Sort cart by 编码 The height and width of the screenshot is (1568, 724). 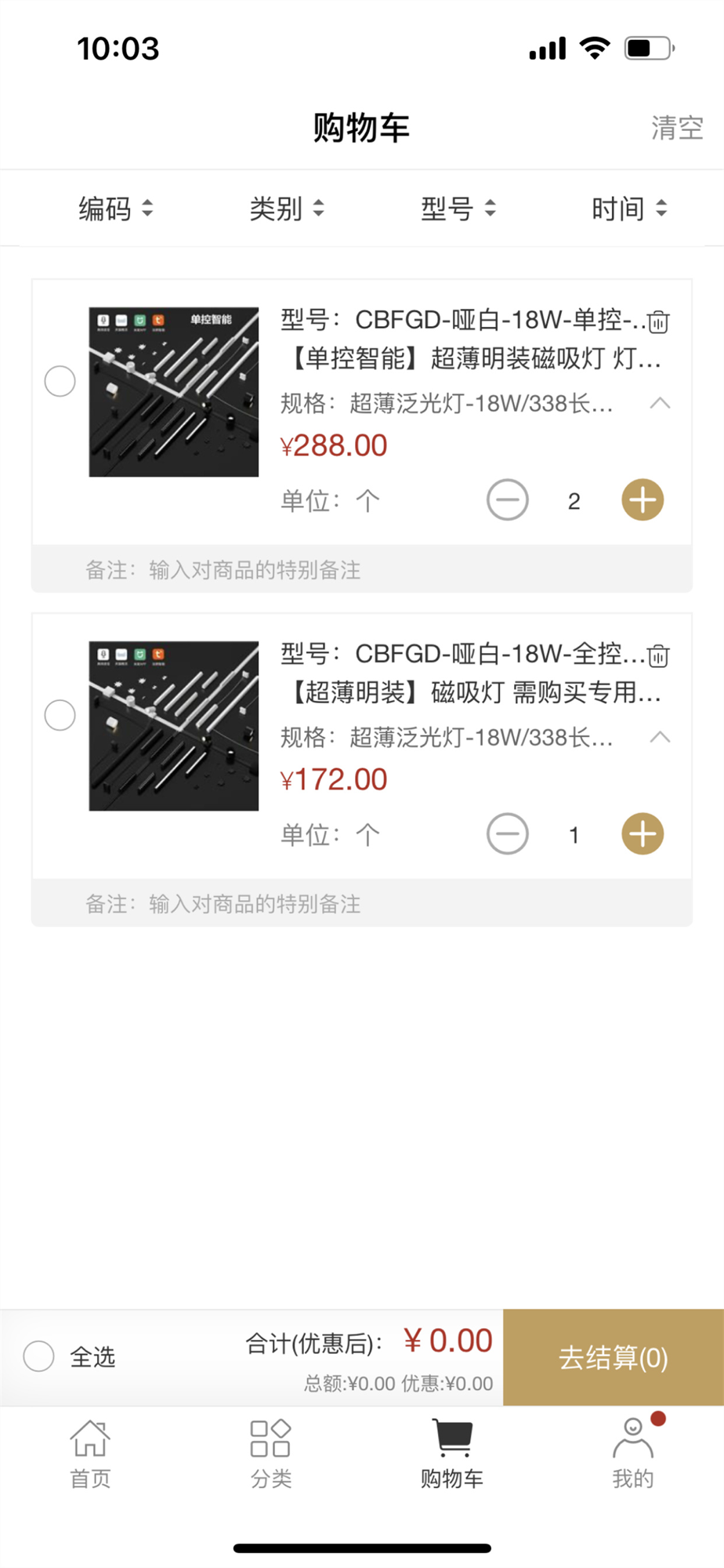pyautogui.click(x=116, y=209)
